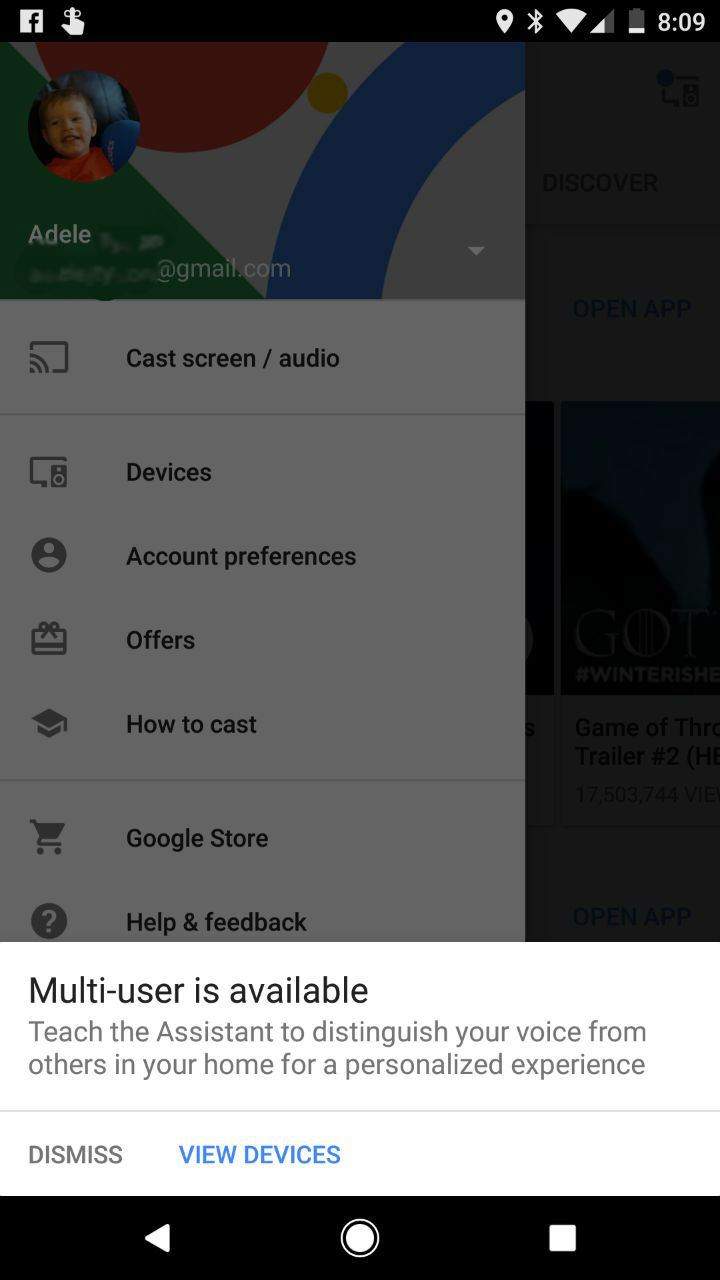Open Cast screen / audio
The height and width of the screenshot is (1280, 720).
point(262,358)
